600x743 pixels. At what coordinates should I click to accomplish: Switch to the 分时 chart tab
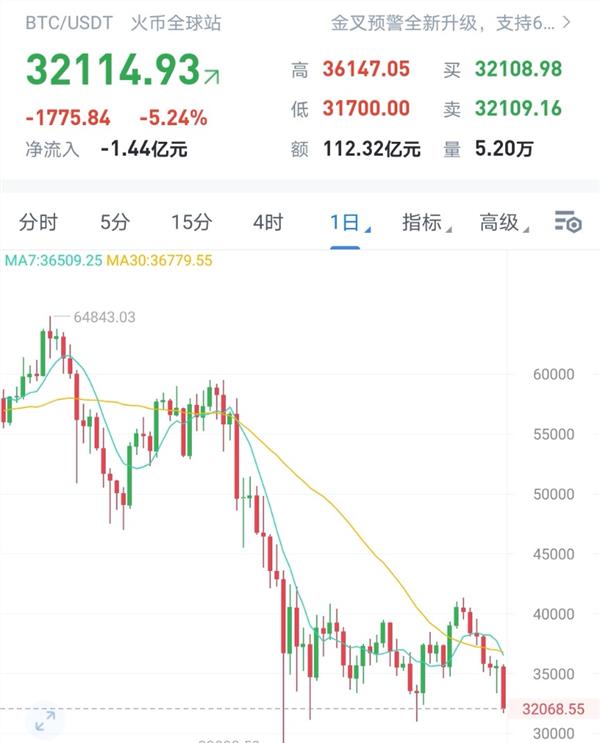tap(38, 222)
